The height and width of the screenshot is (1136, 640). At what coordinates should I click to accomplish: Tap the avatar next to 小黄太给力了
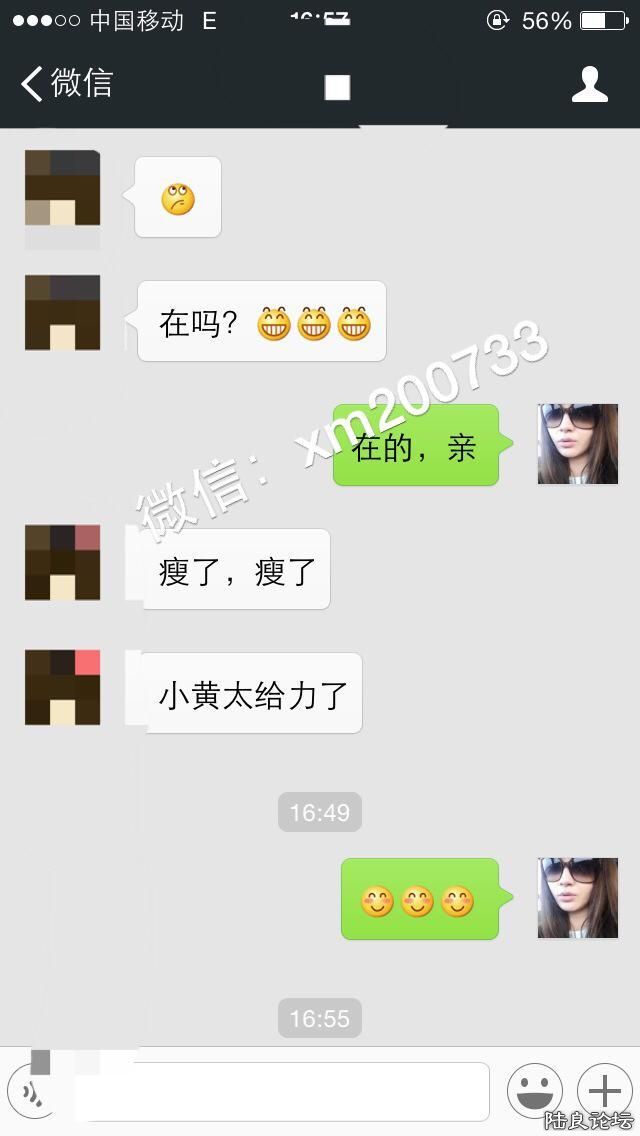tap(62, 687)
